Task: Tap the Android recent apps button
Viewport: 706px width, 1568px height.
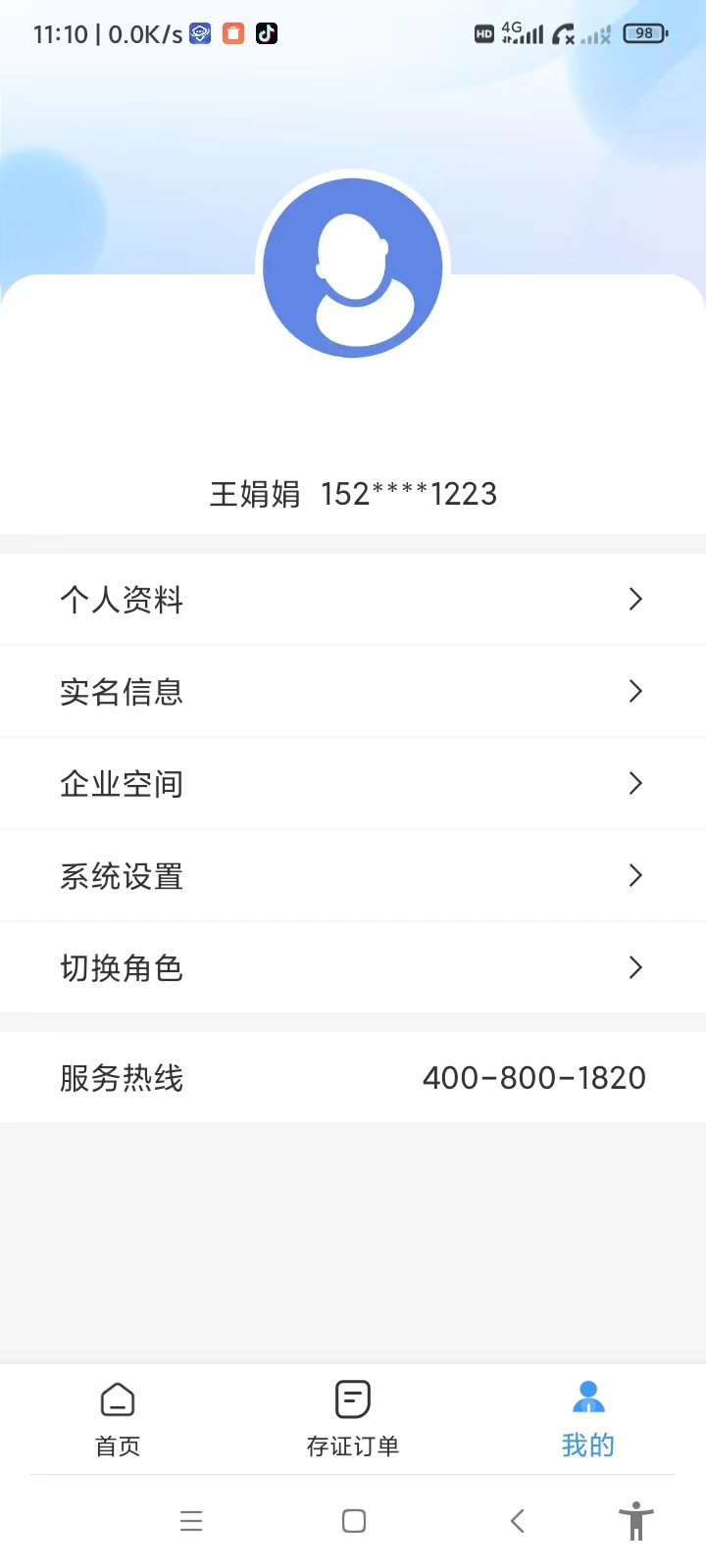Action: pyautogui.click(x=192, y=1520)
